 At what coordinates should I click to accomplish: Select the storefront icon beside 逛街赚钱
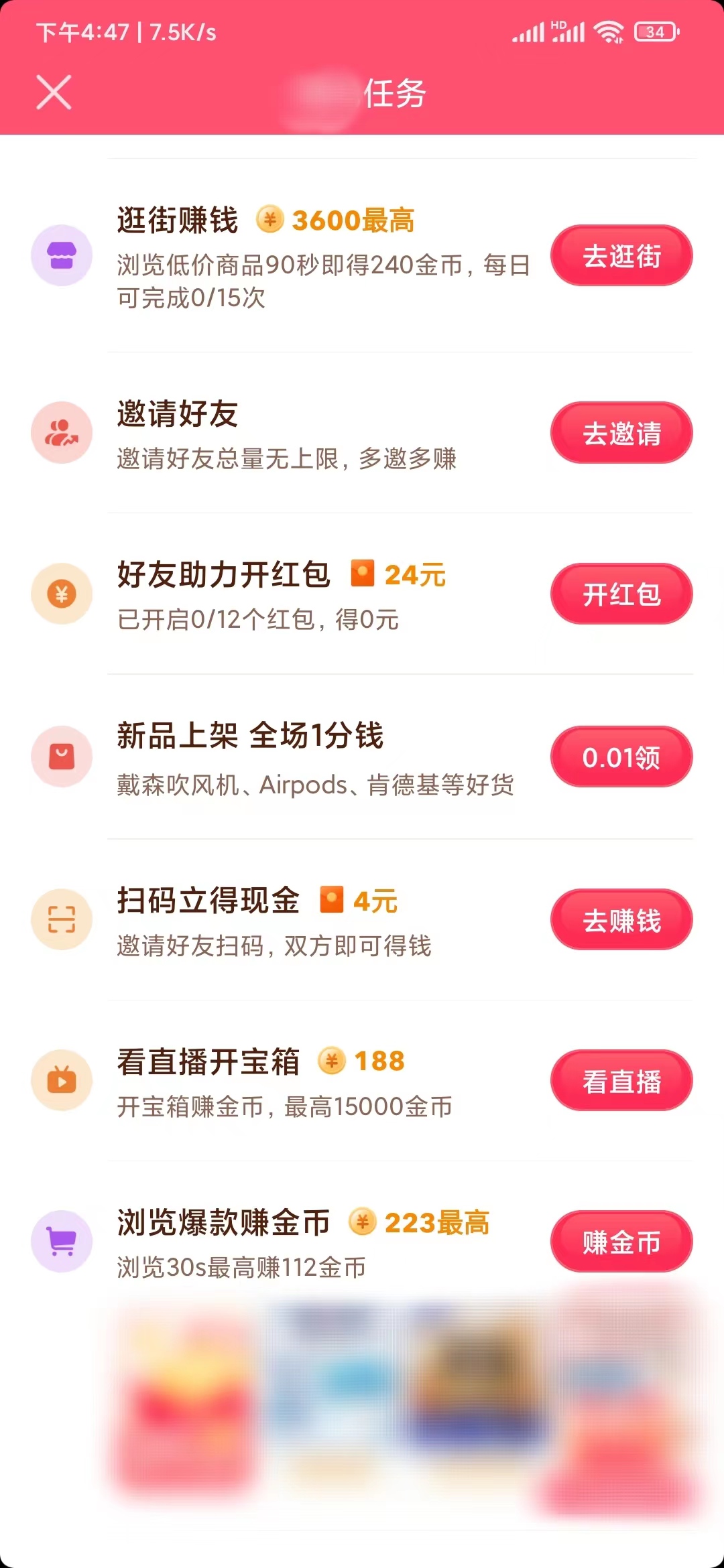coord(62,255)
